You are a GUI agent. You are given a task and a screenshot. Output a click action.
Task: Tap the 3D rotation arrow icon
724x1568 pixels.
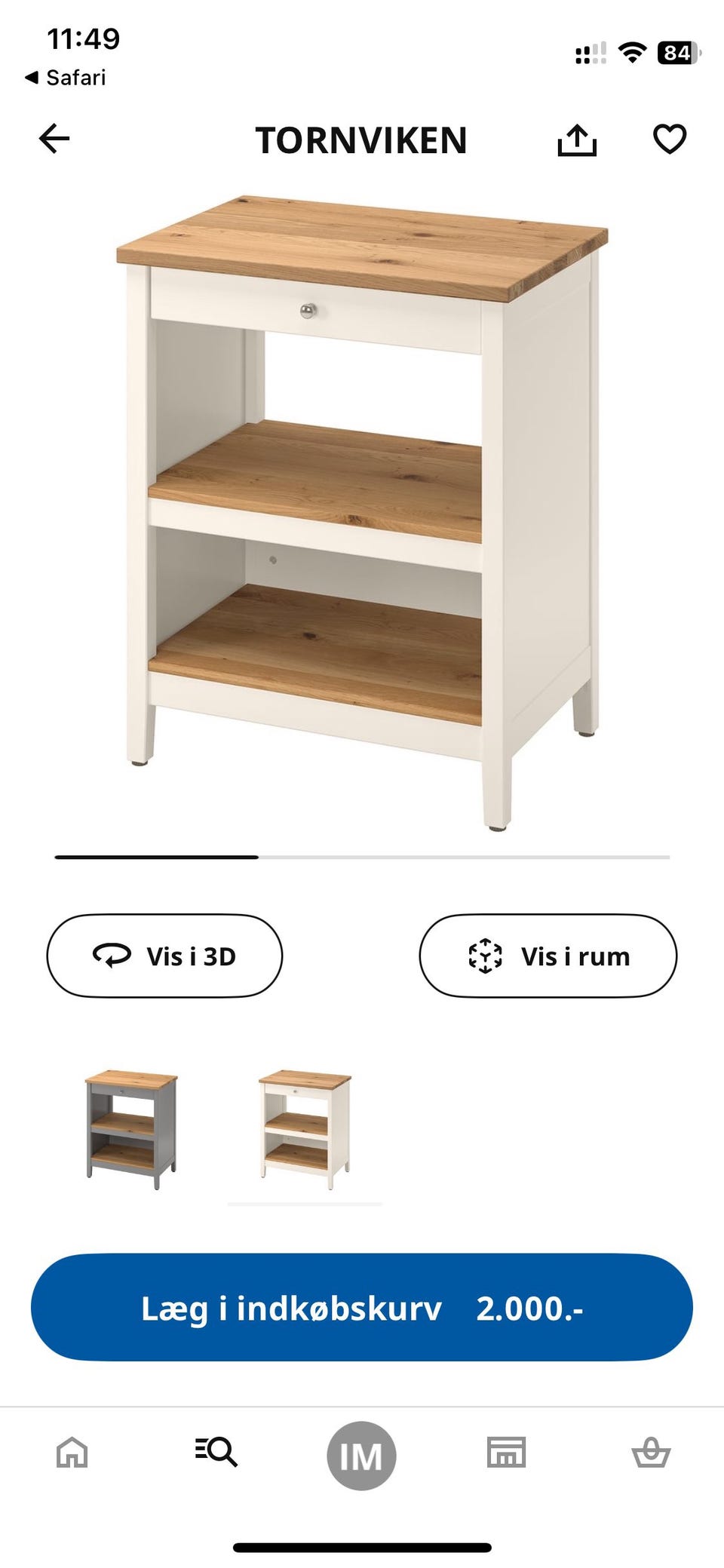click(x=111, y=955)
